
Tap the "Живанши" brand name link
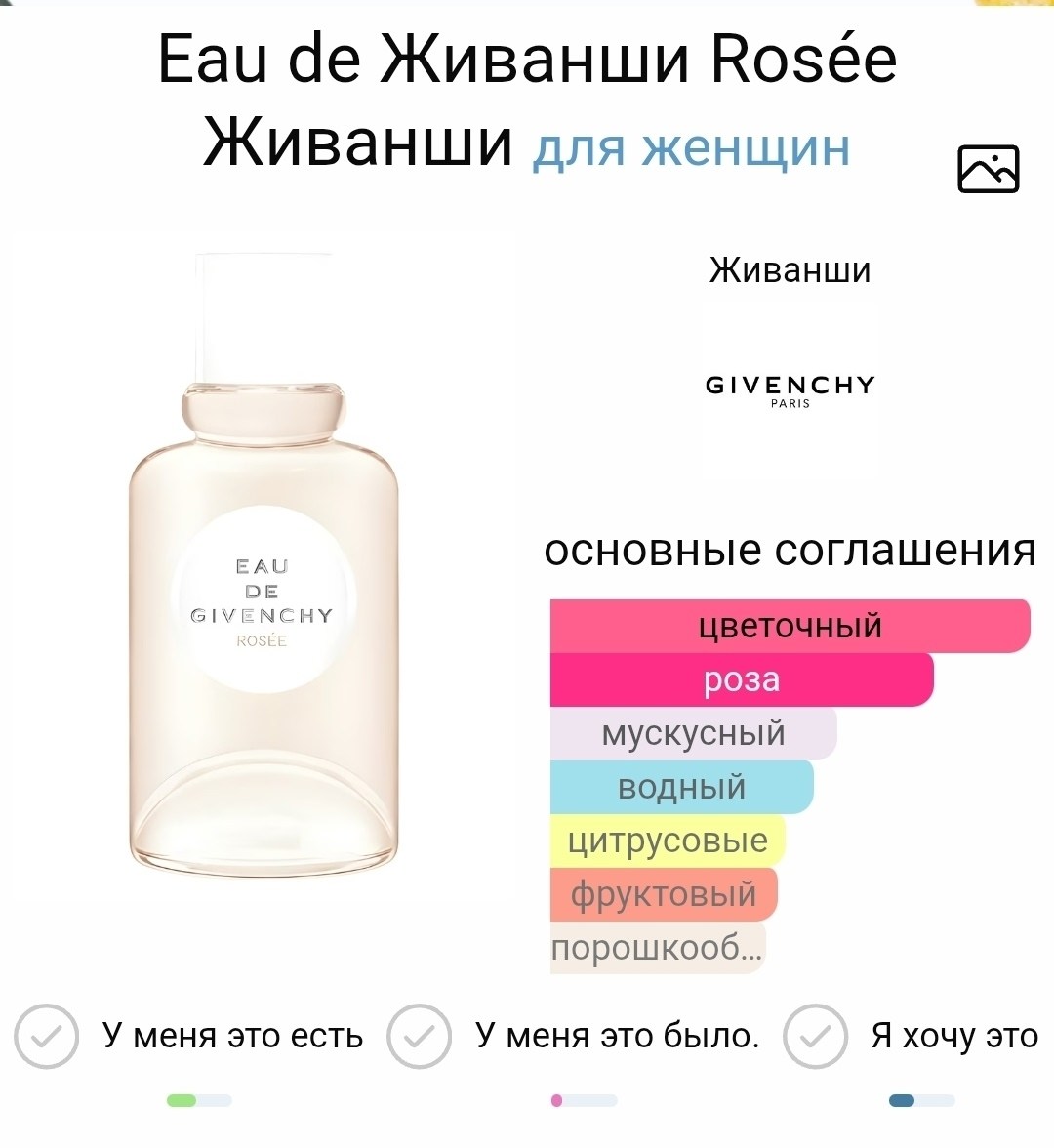click(x=790, y=269)
